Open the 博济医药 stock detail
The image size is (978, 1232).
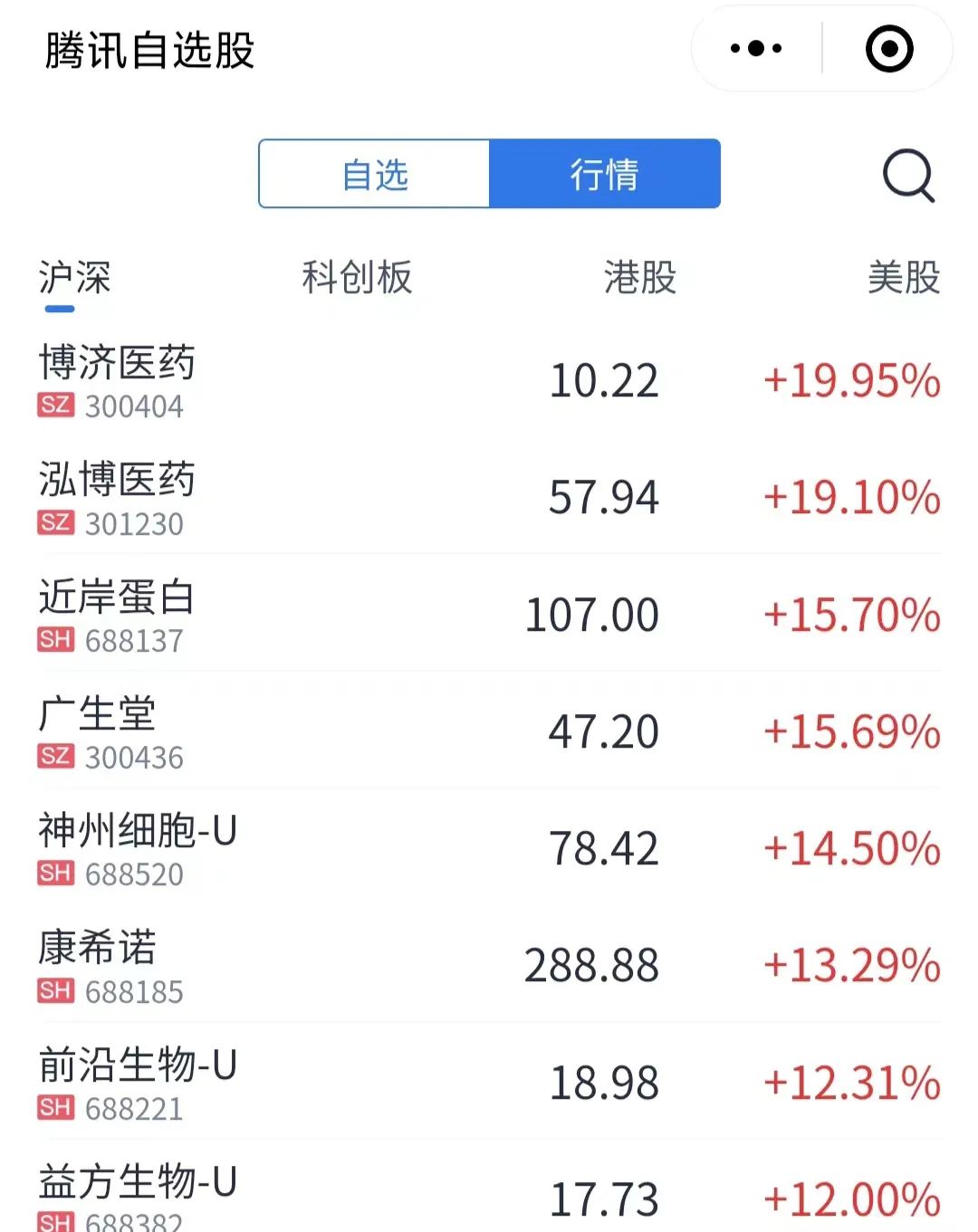point(118,366)
